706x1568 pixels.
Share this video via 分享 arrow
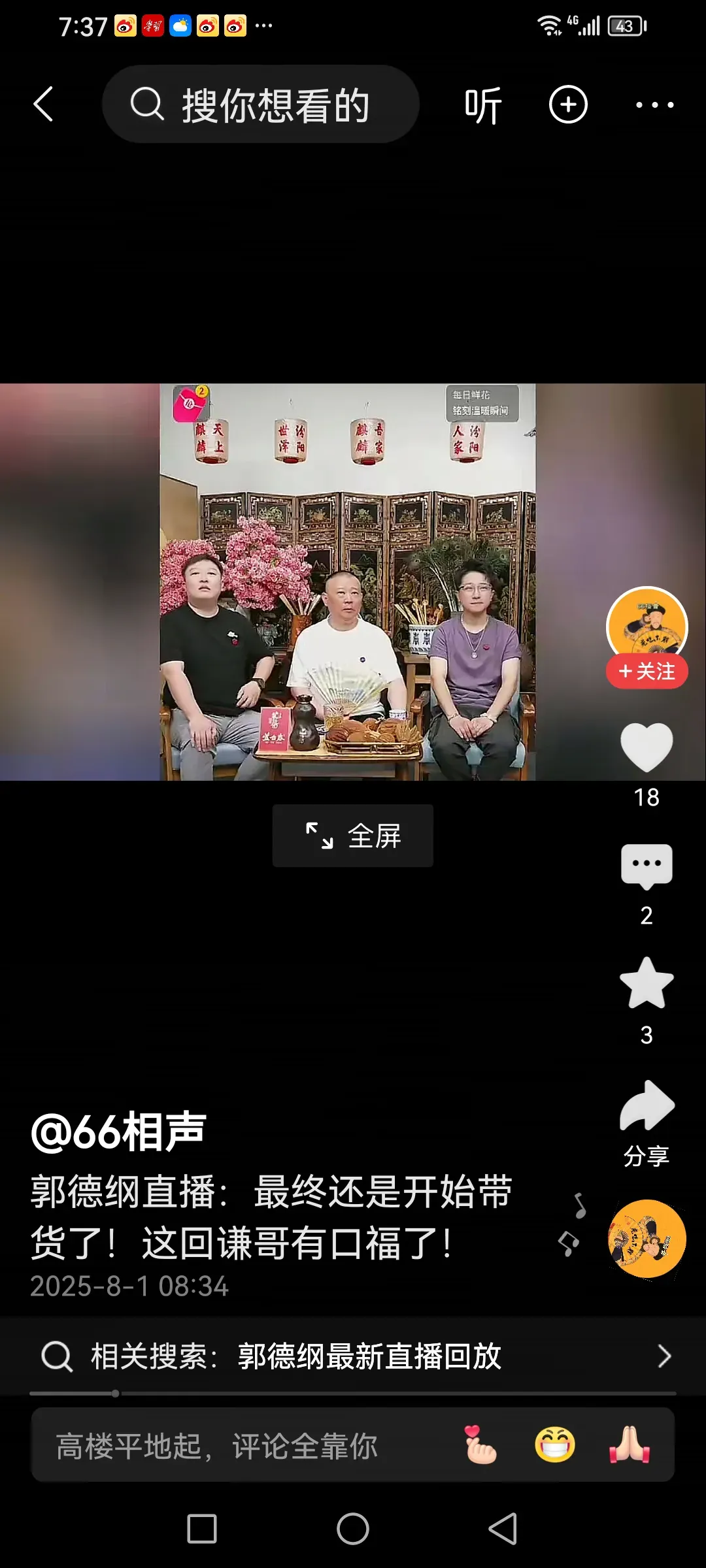click(647, 1105)
